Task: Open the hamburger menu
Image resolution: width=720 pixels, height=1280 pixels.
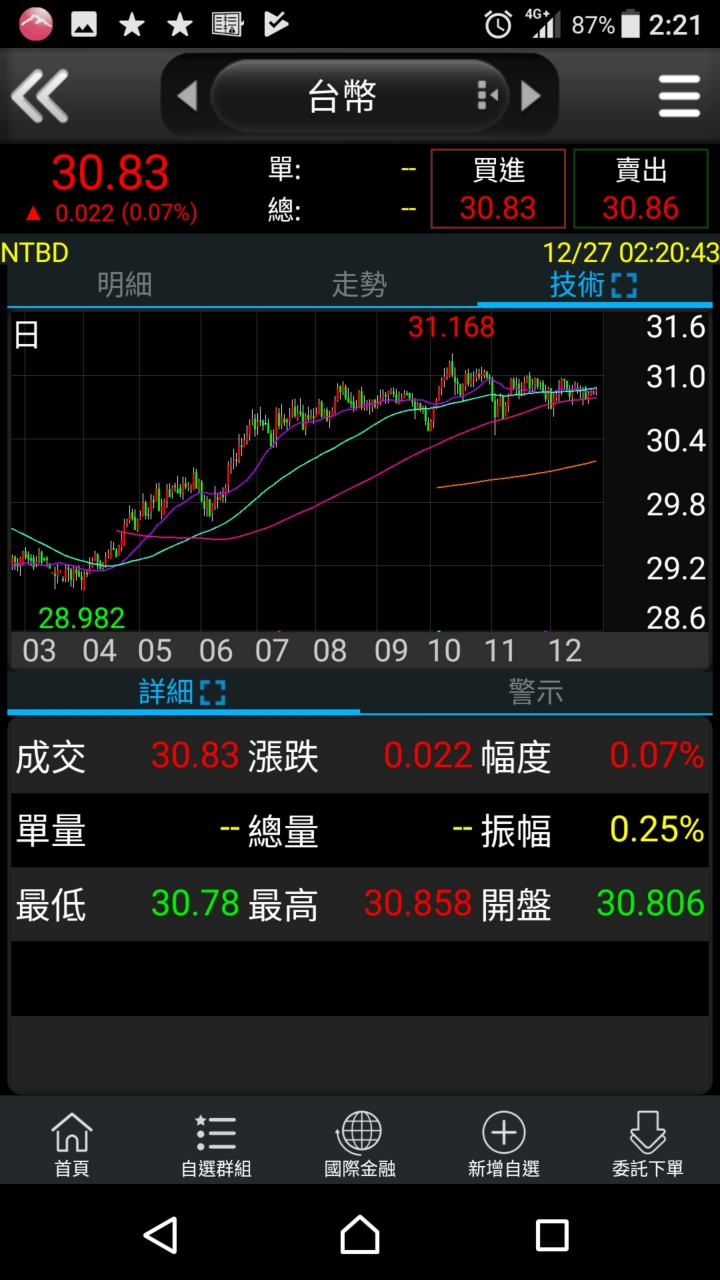Action: pyautogui.click(x=679, y=96)
